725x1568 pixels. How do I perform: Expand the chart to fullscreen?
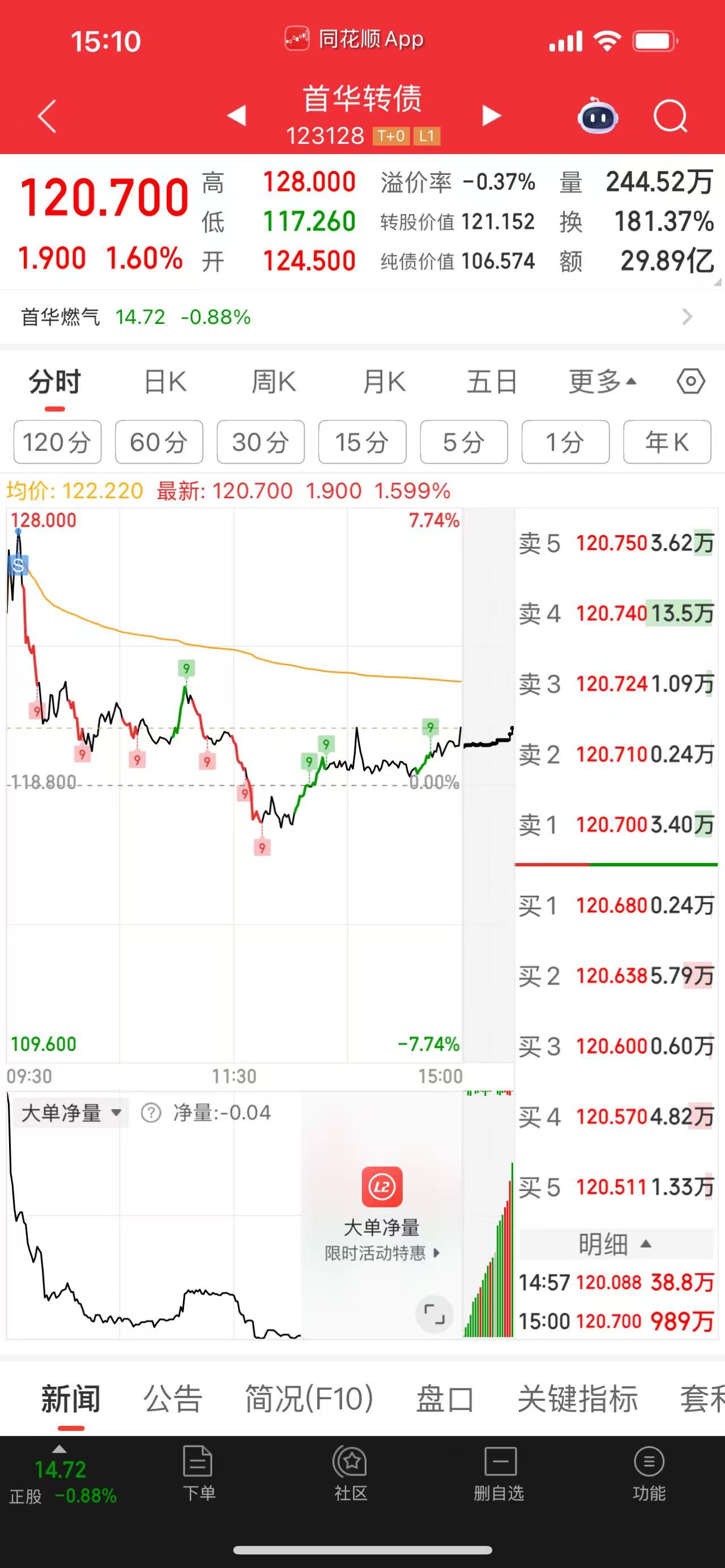[434, 1314]
